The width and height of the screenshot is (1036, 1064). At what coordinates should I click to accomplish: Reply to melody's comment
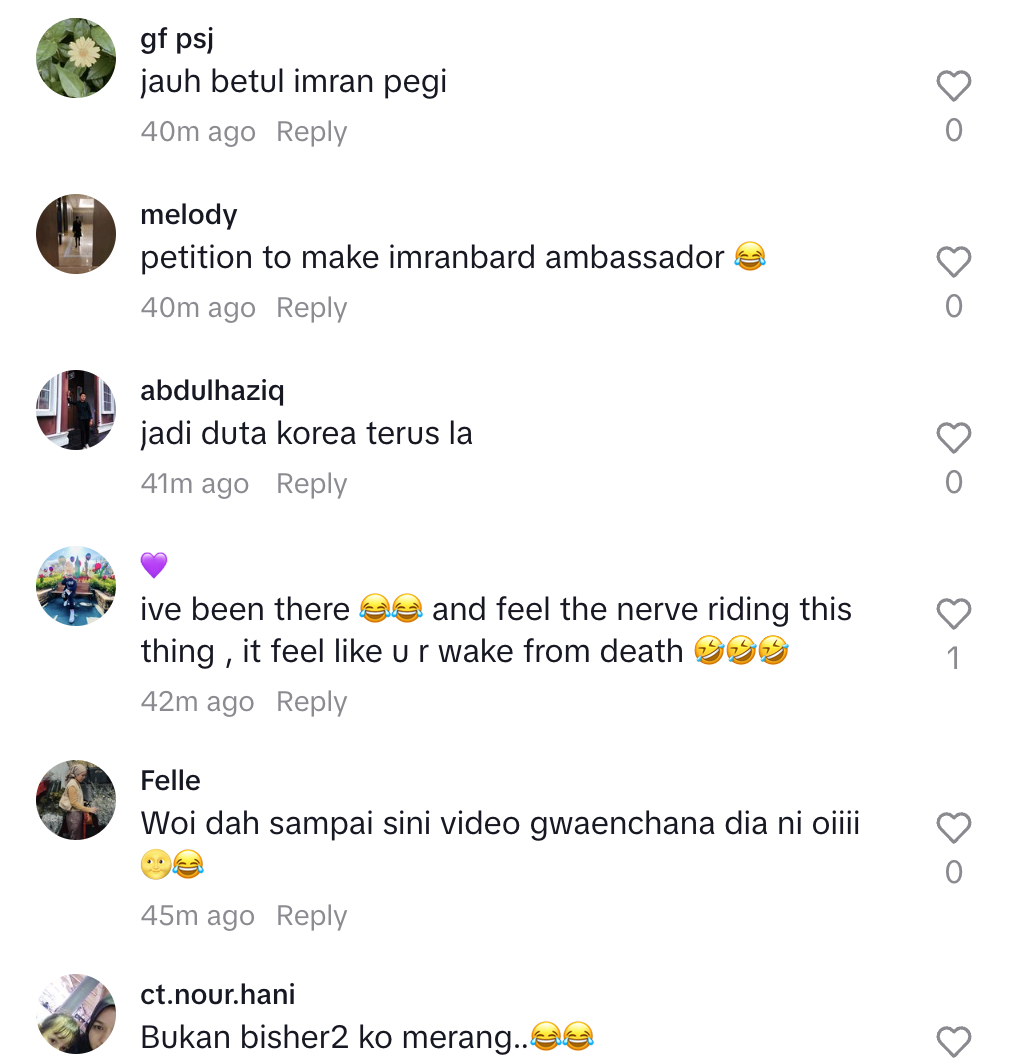[311, 308]
